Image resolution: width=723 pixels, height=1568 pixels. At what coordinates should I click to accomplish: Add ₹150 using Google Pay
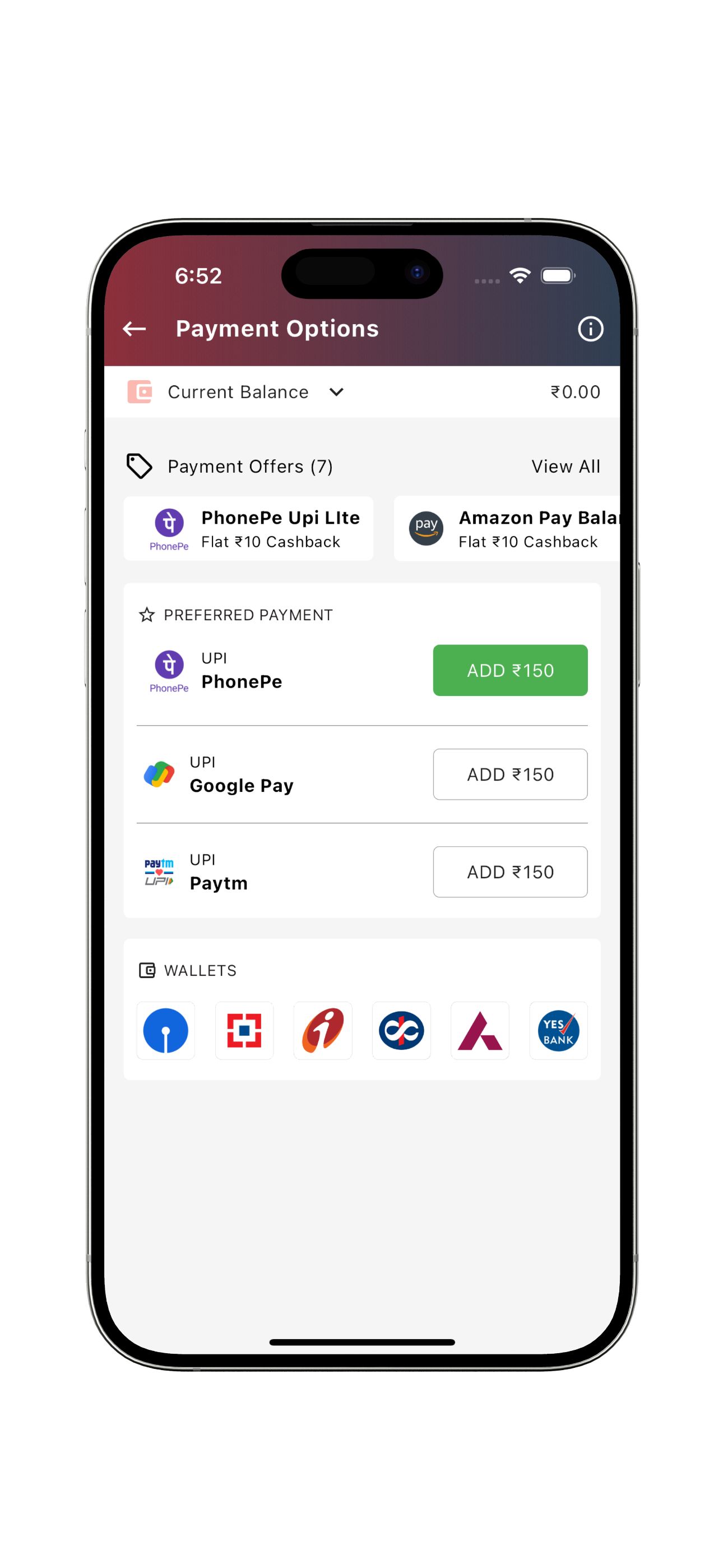pos(510,774)
